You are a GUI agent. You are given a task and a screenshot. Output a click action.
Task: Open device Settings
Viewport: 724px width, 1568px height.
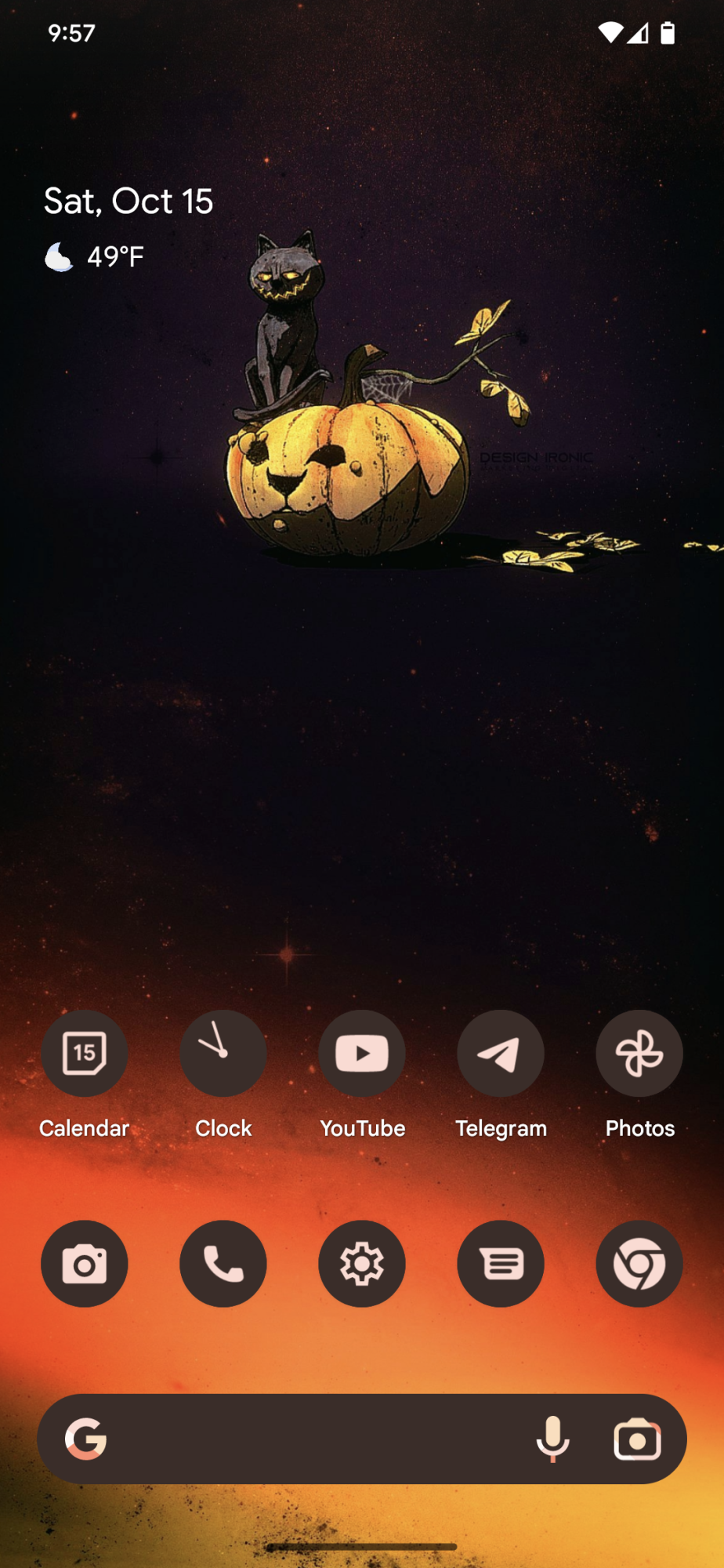(362, 1263)
